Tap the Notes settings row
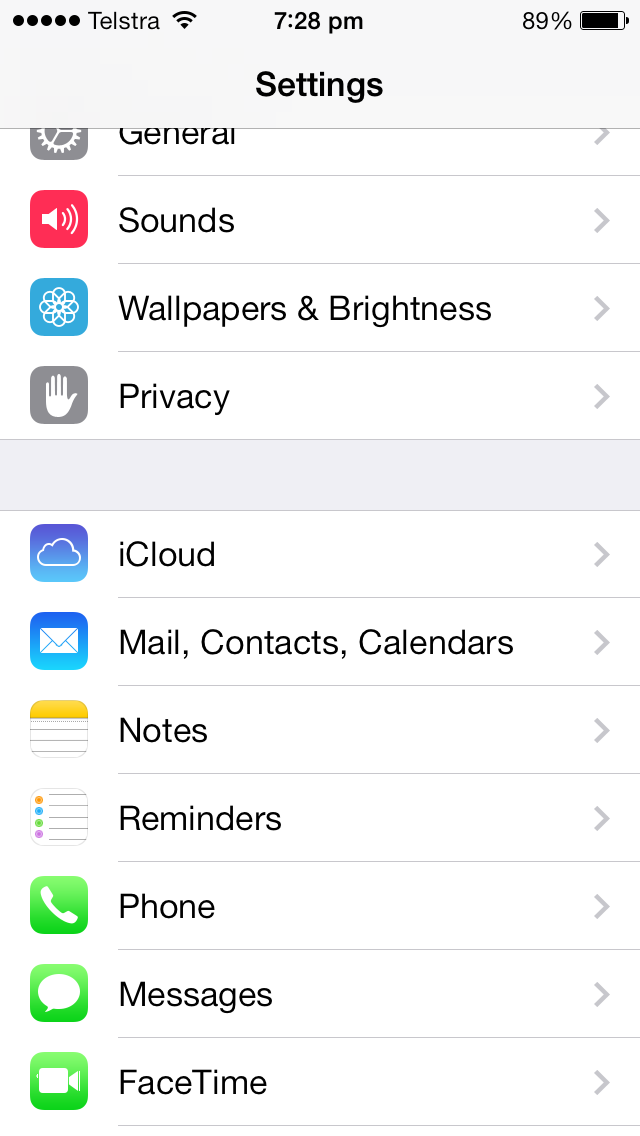 [320, 730]
